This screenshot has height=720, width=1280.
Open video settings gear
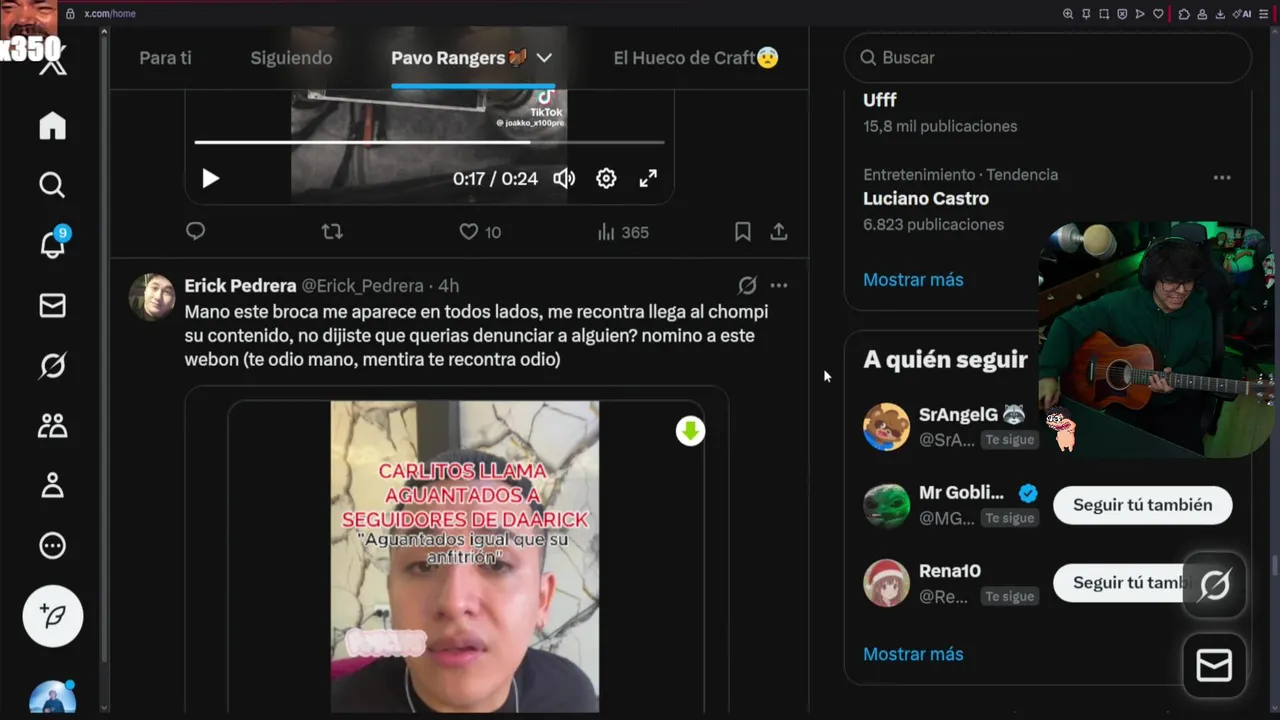pos(606,179)
